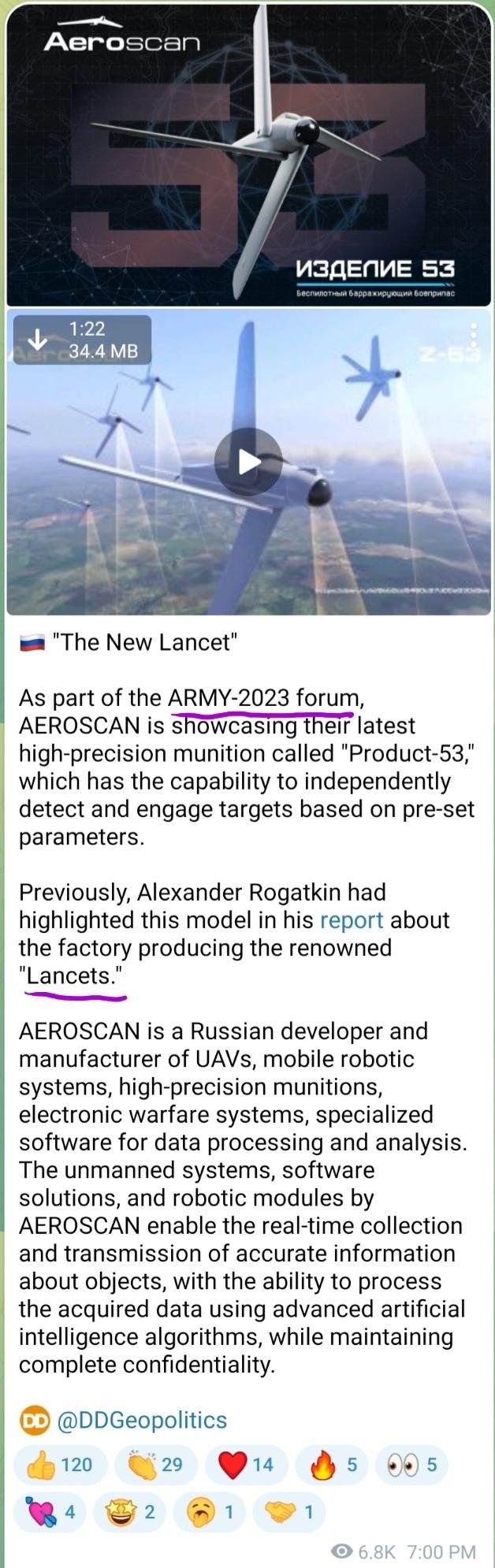Viewport: 495px width, 1568px height.
Task: React with thumbs up (120)
Action: 60,1465
